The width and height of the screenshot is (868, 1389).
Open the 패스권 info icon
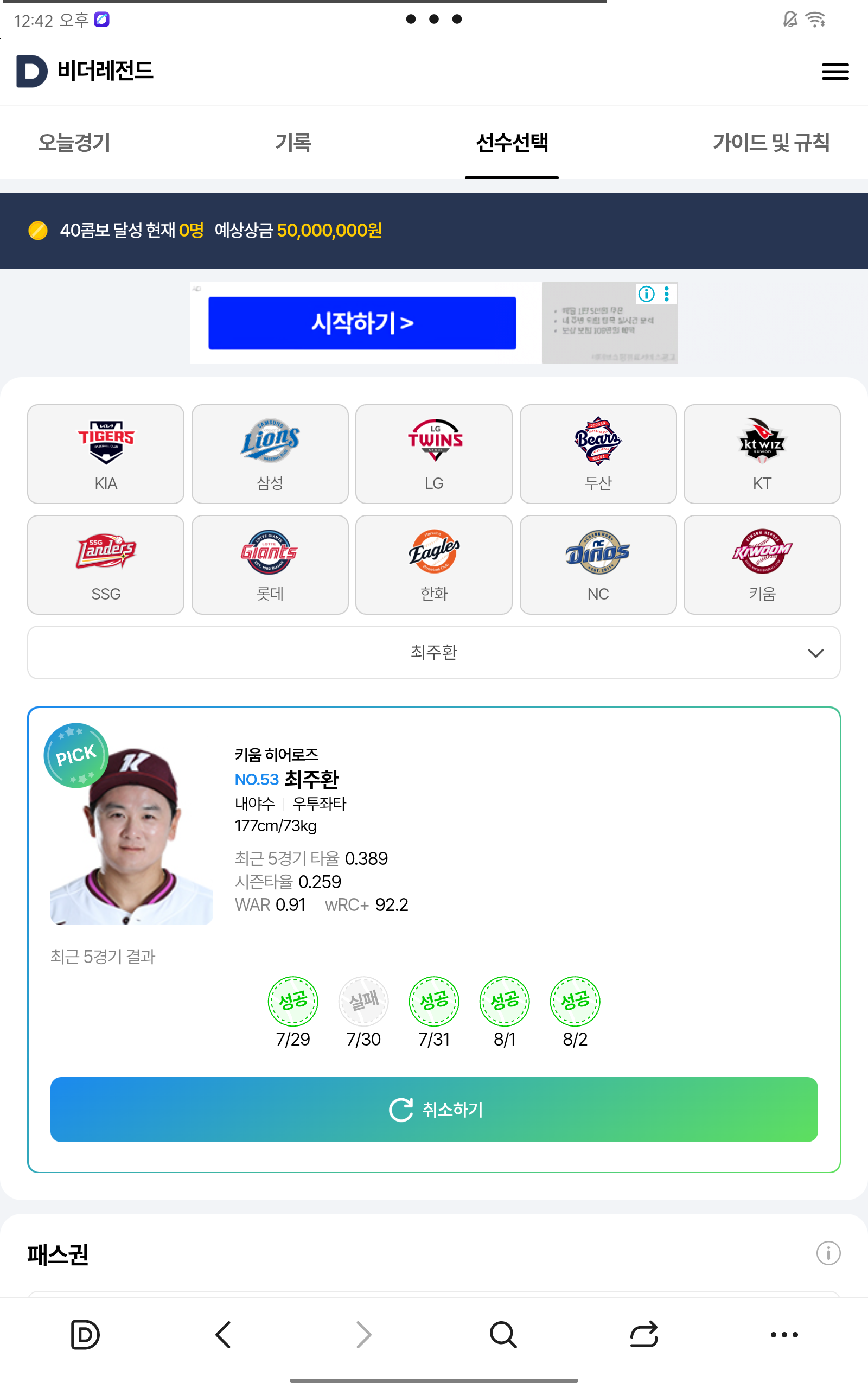tap(828, 1253)
